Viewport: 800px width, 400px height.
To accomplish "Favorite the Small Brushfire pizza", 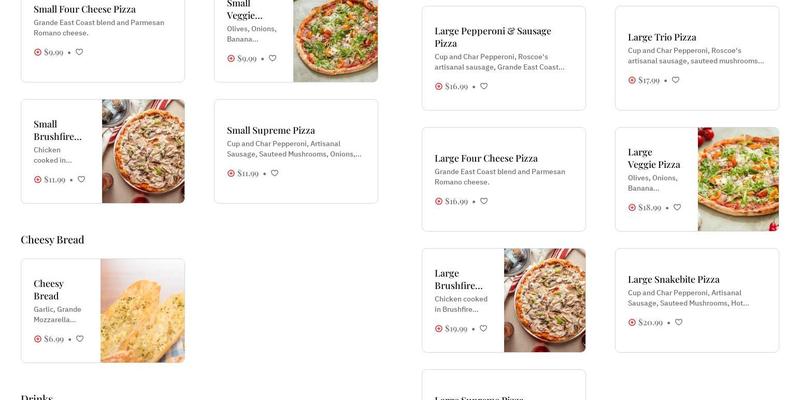I will (81, 180).
